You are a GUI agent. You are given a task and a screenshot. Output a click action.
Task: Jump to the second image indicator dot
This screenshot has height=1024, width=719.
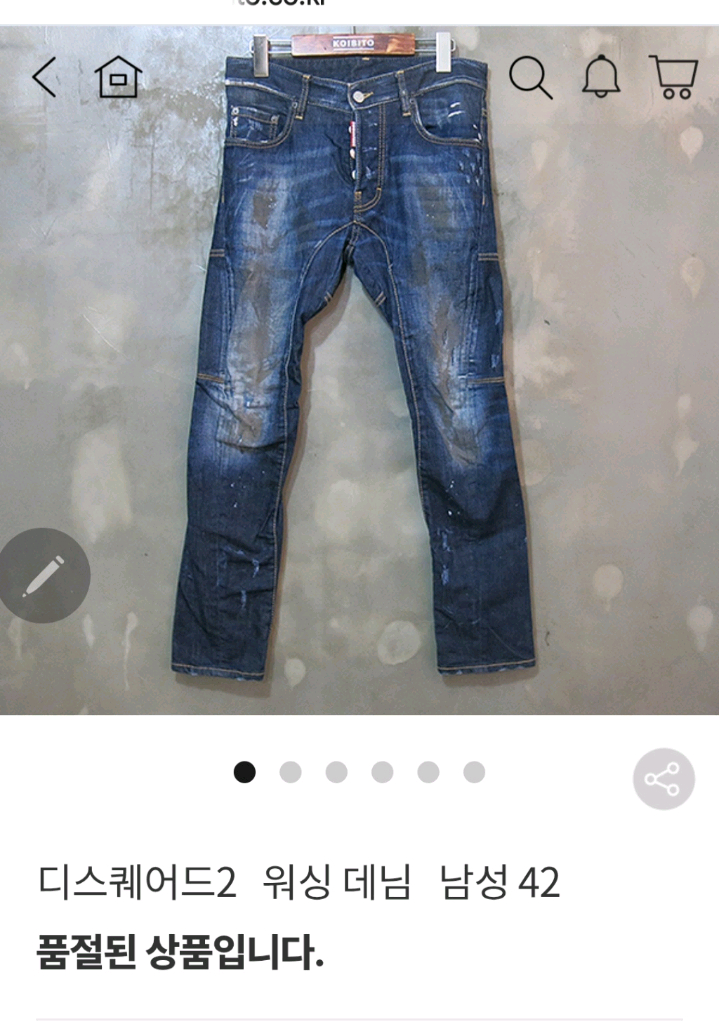[290, 772]
